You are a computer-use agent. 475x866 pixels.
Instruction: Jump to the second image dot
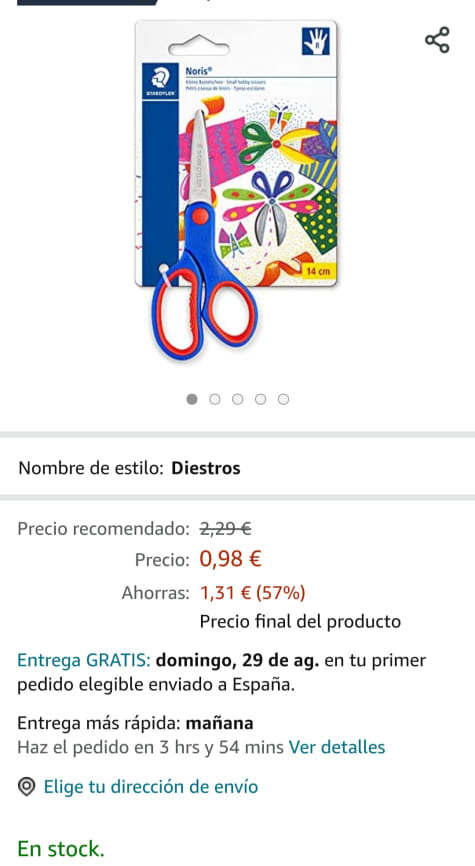[x=215, y=399]
